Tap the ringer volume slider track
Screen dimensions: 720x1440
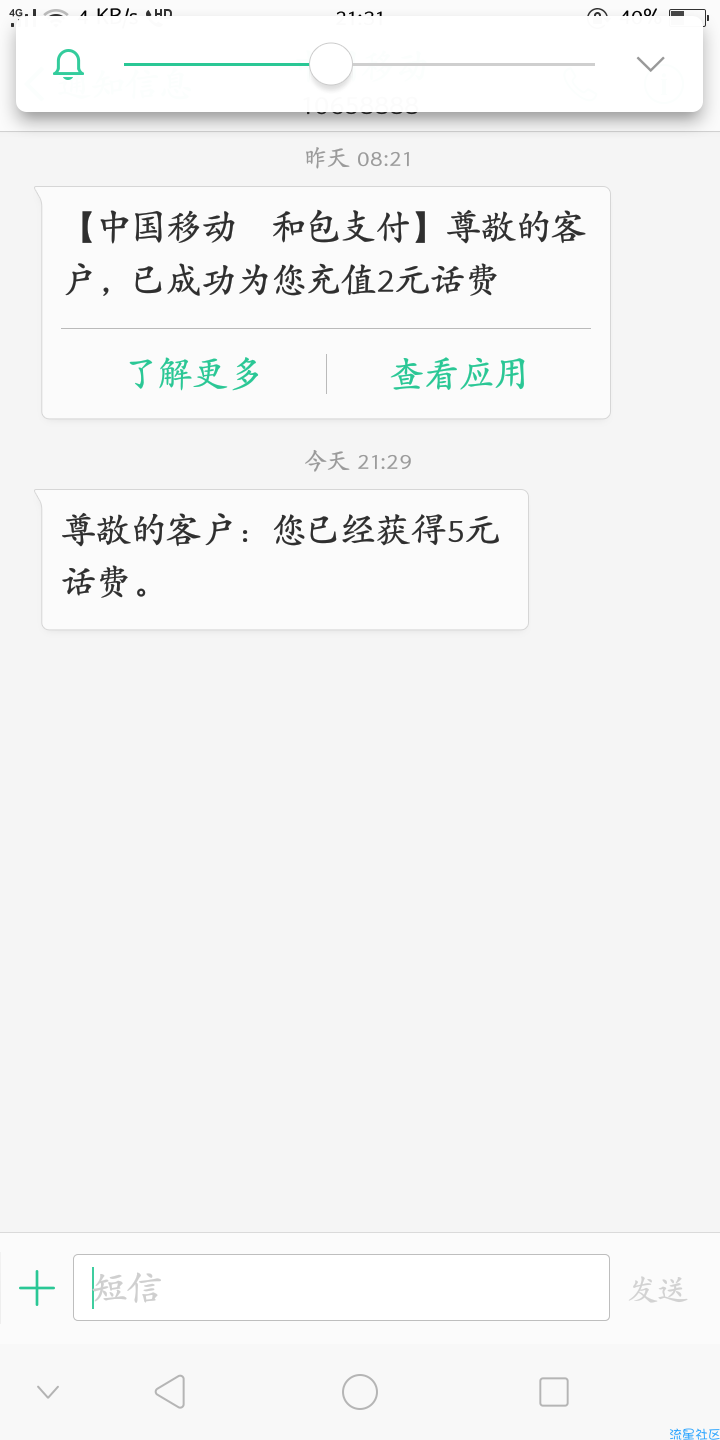coord(359,64)
